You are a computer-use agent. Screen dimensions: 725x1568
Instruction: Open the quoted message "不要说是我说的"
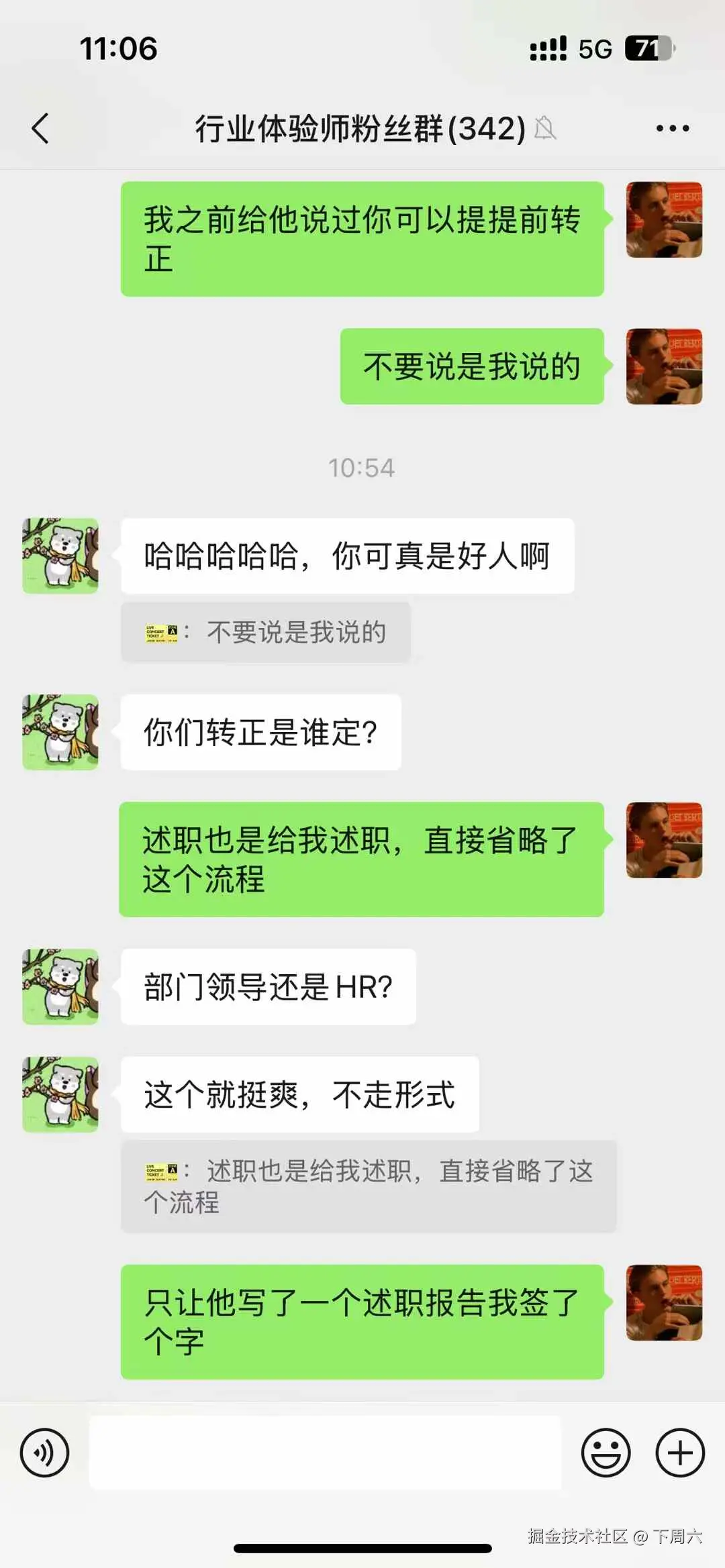(x=265, y=632)
